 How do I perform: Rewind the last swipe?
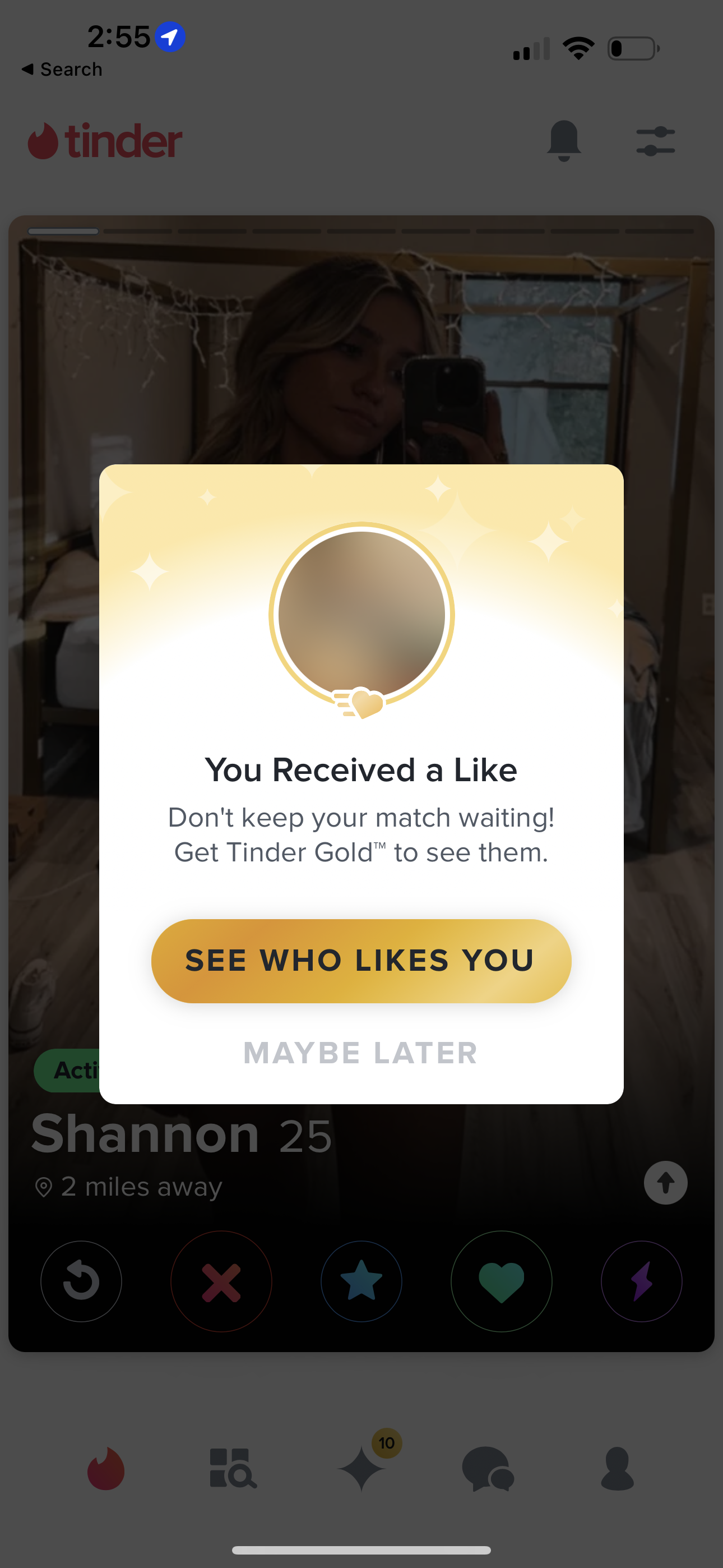click(x=81, y=1281)
